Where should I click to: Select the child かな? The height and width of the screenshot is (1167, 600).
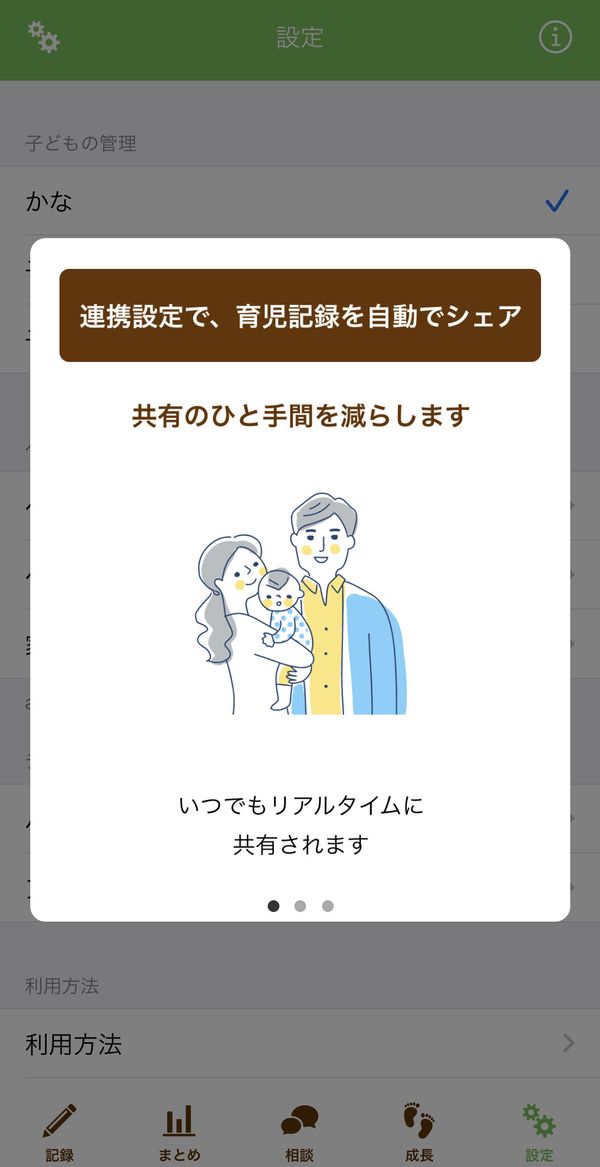click(300, 201)
